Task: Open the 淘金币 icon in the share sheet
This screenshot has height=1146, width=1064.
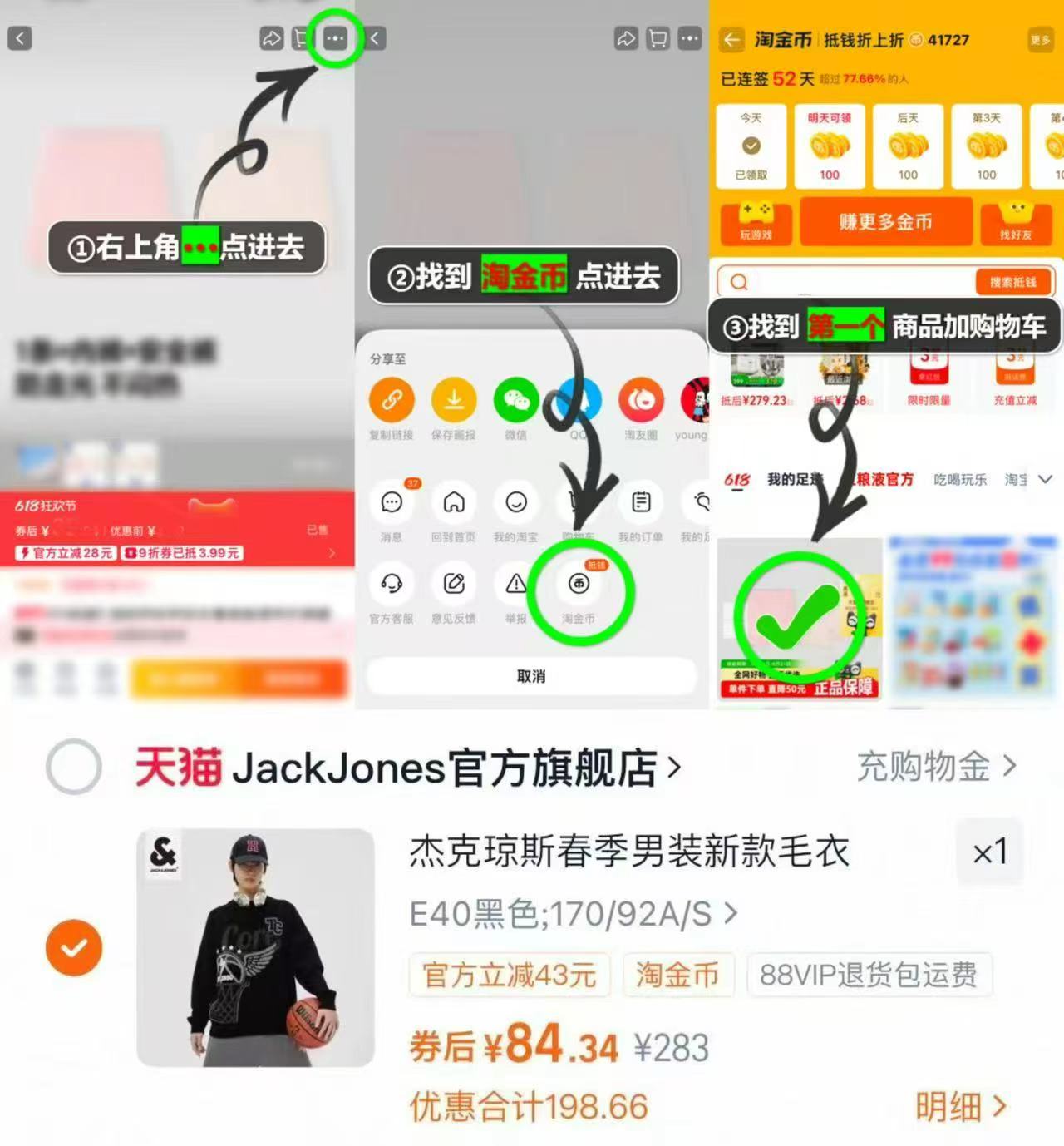Action: (579, 584)
